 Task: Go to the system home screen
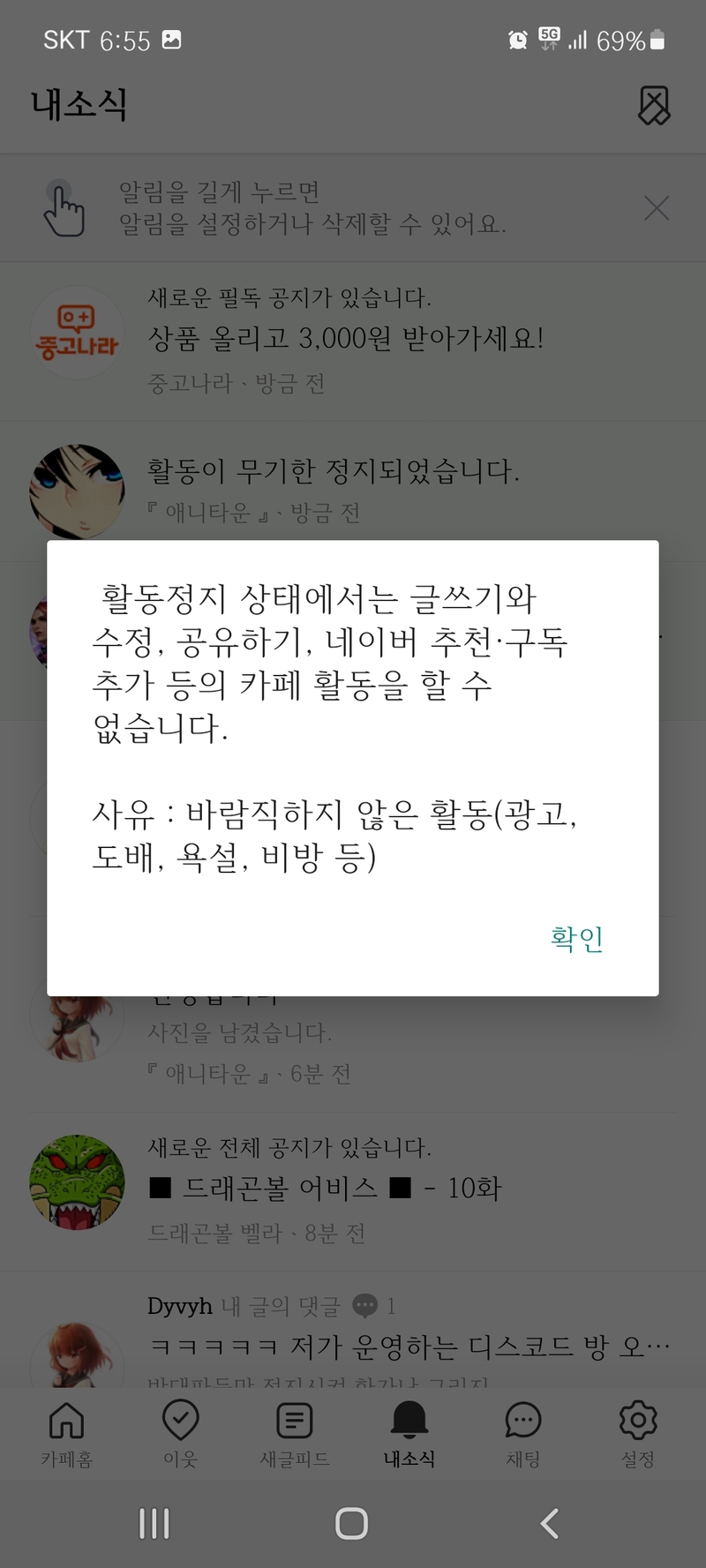click(x=351, y=1523)
